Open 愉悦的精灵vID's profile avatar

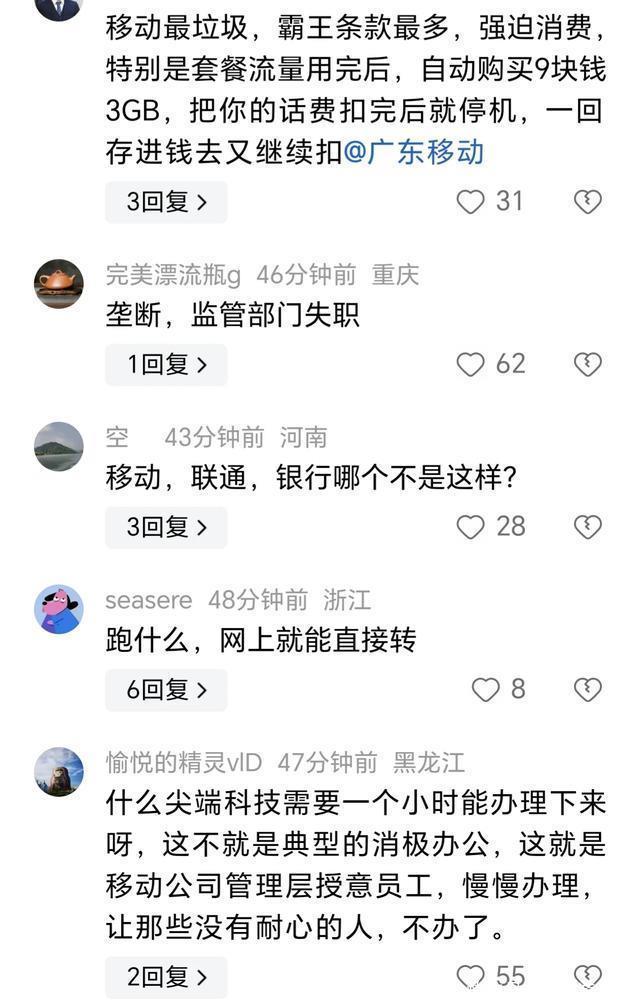coord(58,772)
